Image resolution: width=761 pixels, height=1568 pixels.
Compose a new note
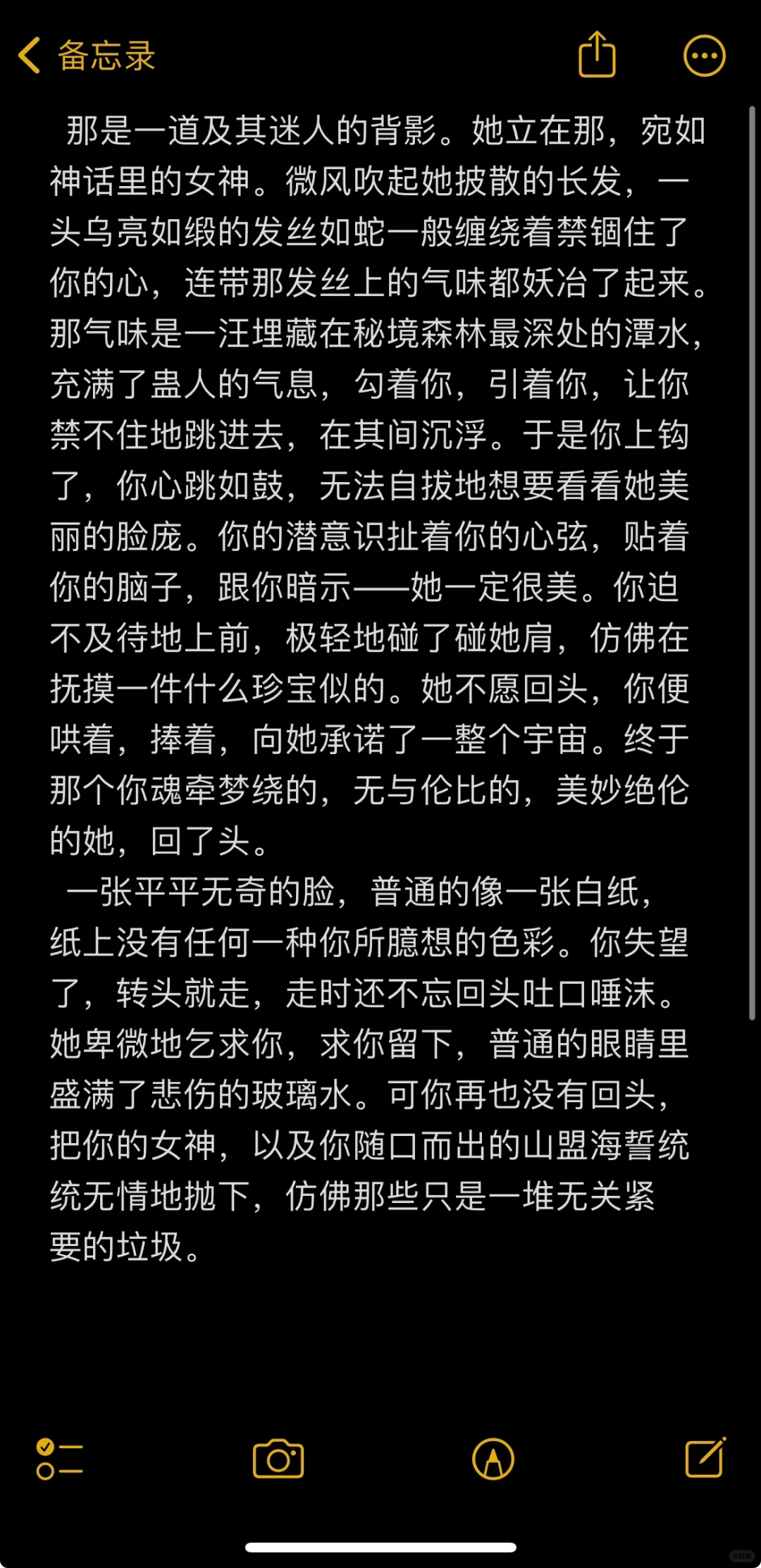point(705,1457)
